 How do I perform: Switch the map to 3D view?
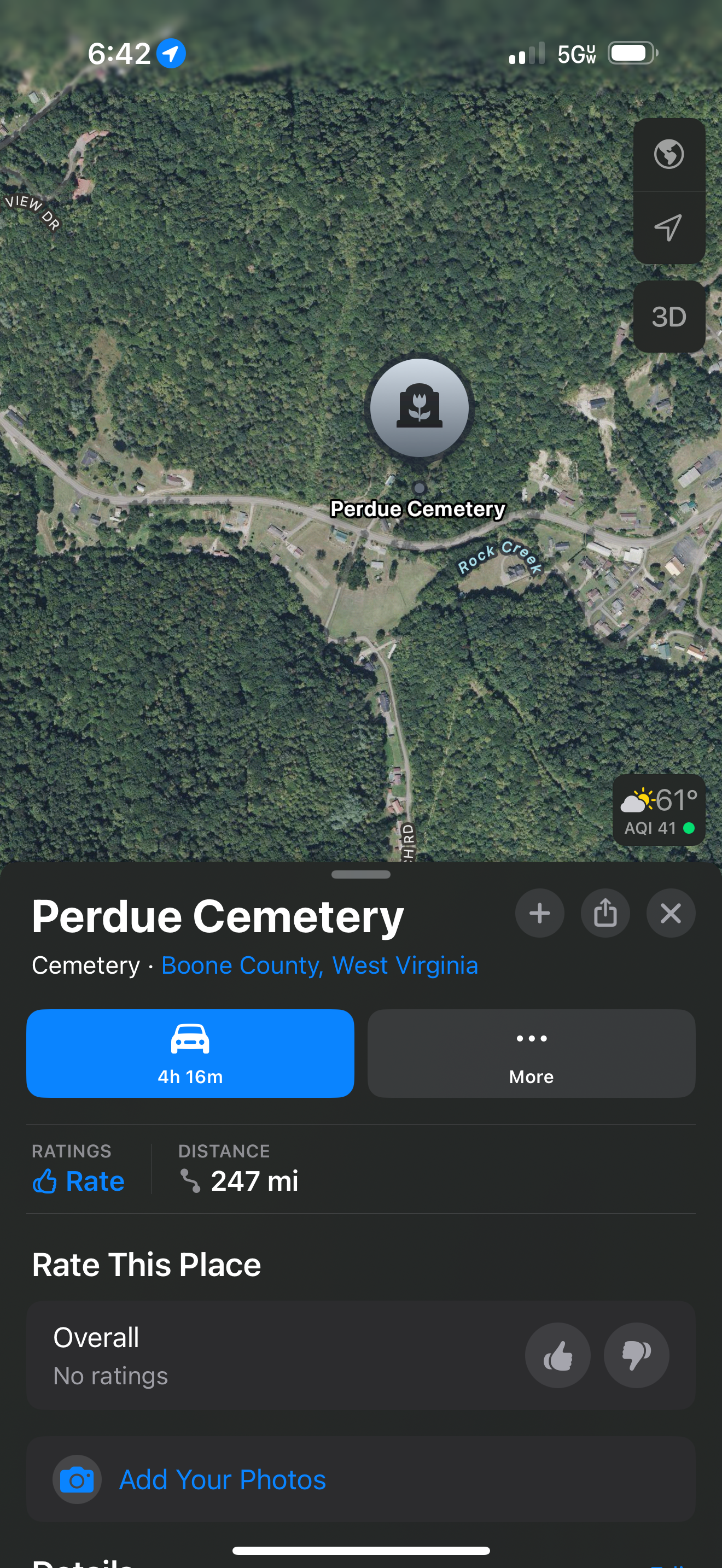point(668,317)
